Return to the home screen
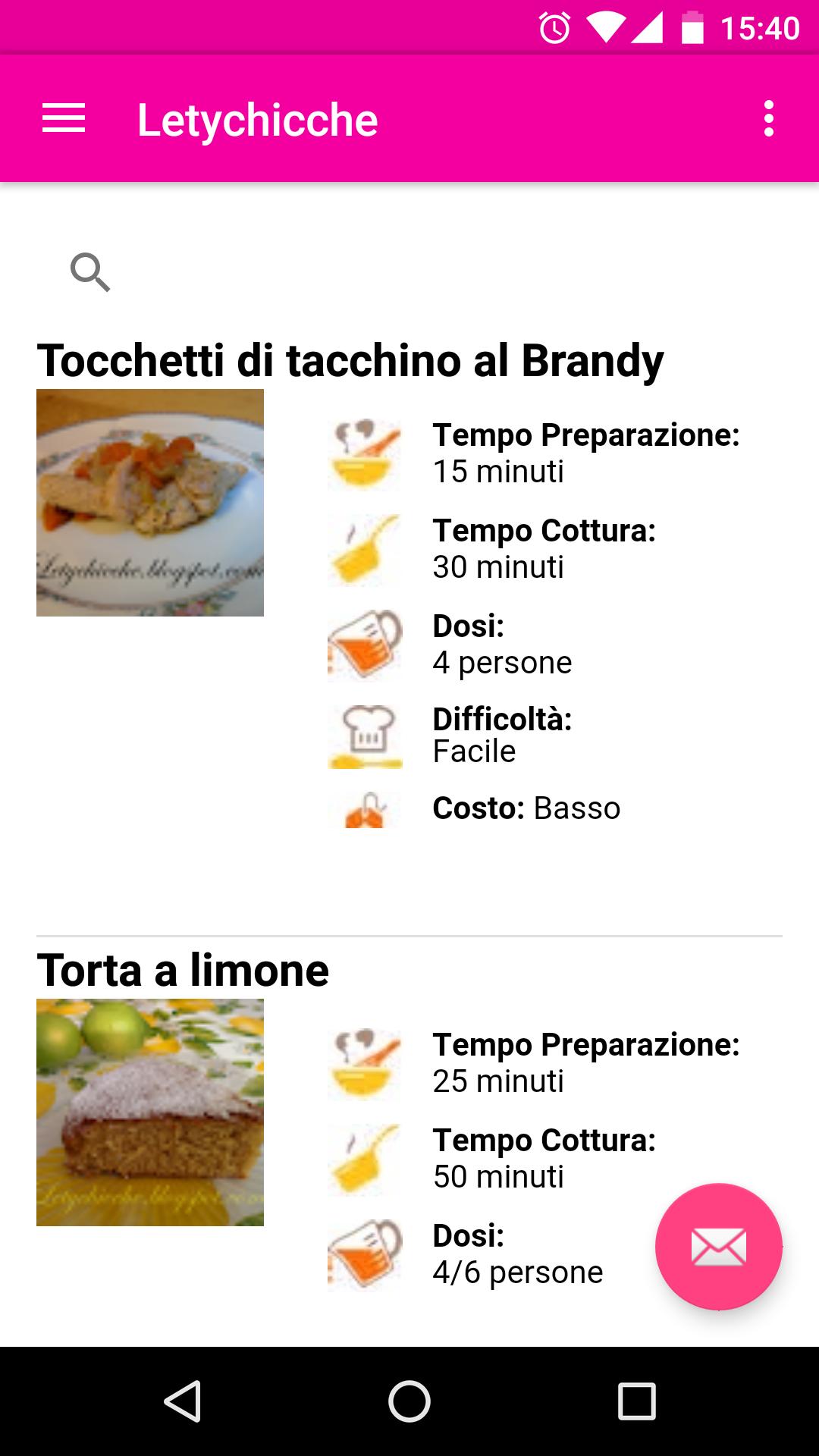Screen dimensions: 819x1456 (x=409, y=1401)
